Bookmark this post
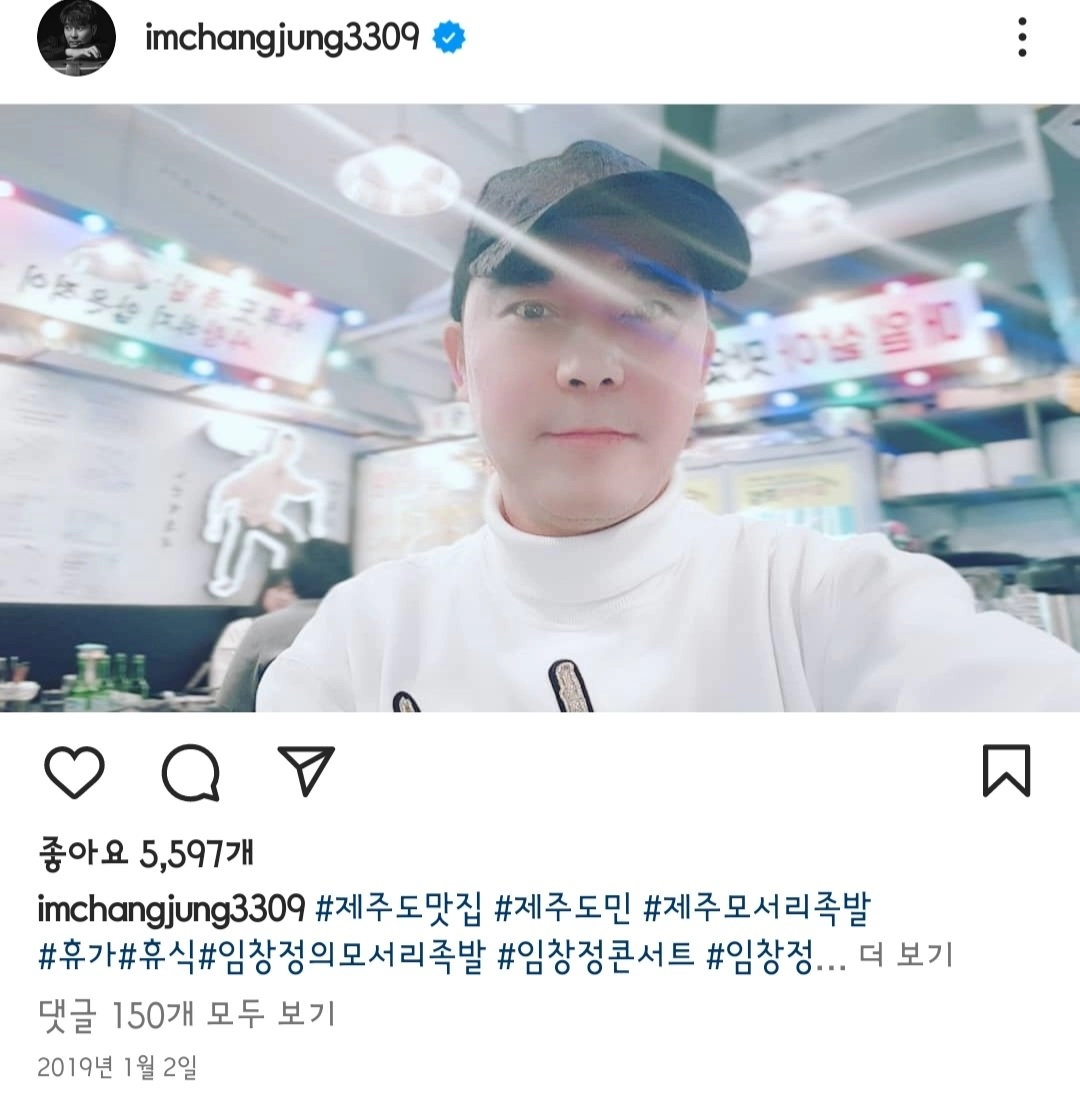 [1005, 773]
